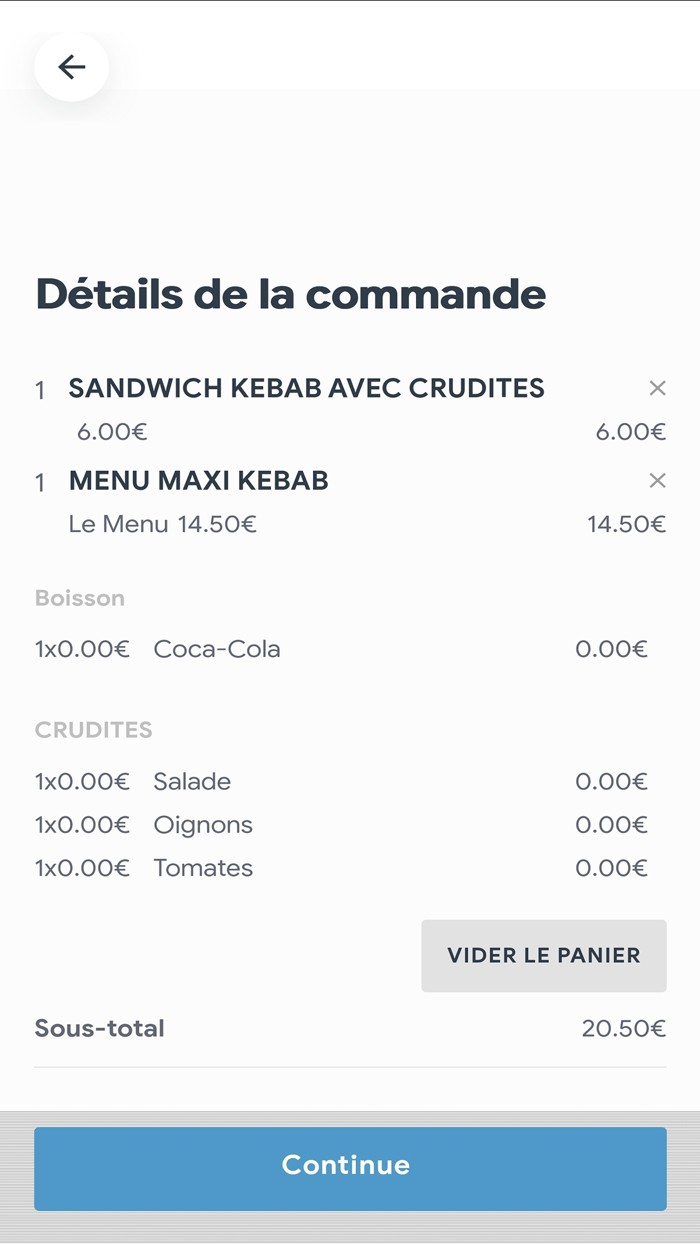Remove the Sandwich Kebab avec Crudites item
This screenshot has height=1244, width=700.
pyautogui.click(x=657, y=388)
